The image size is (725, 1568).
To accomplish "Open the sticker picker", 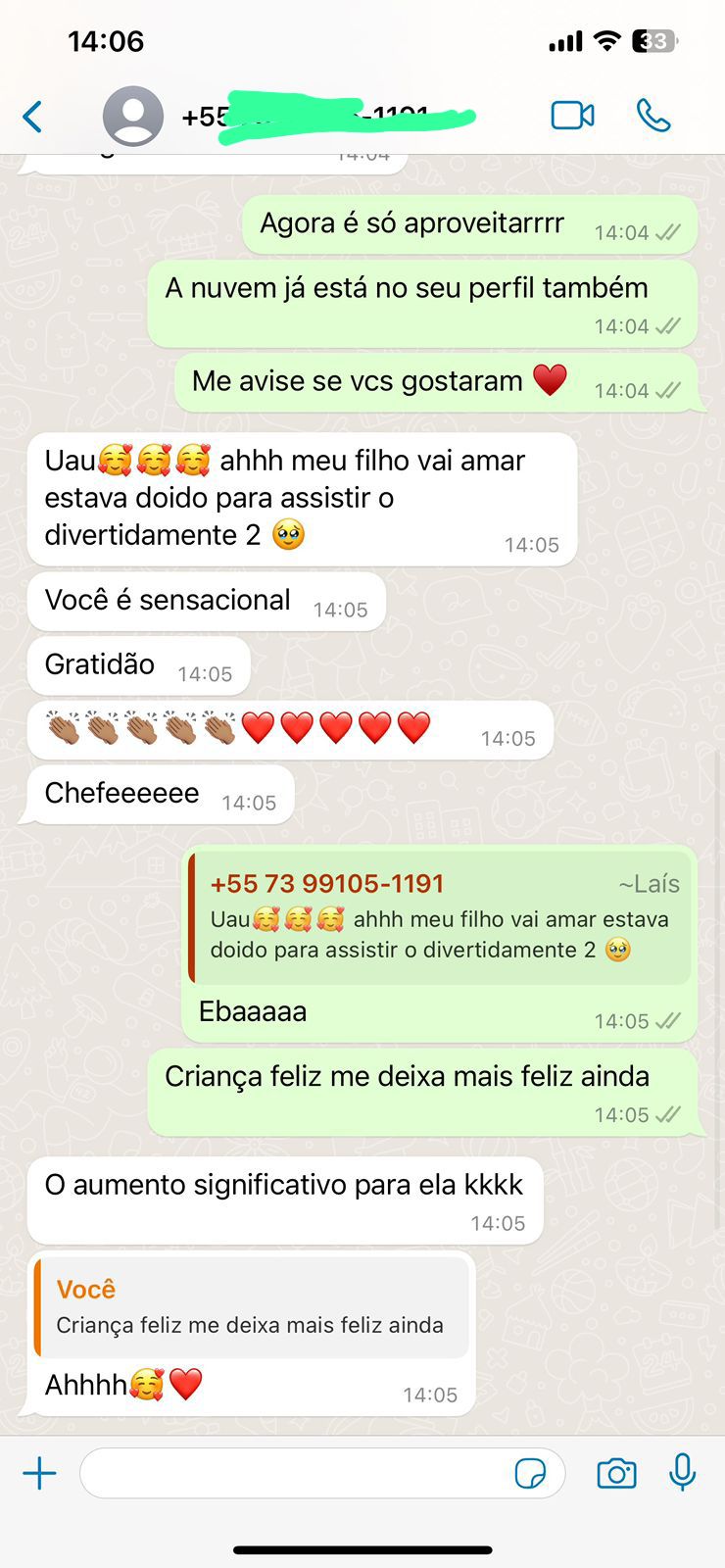I will tap(530, 1473).
